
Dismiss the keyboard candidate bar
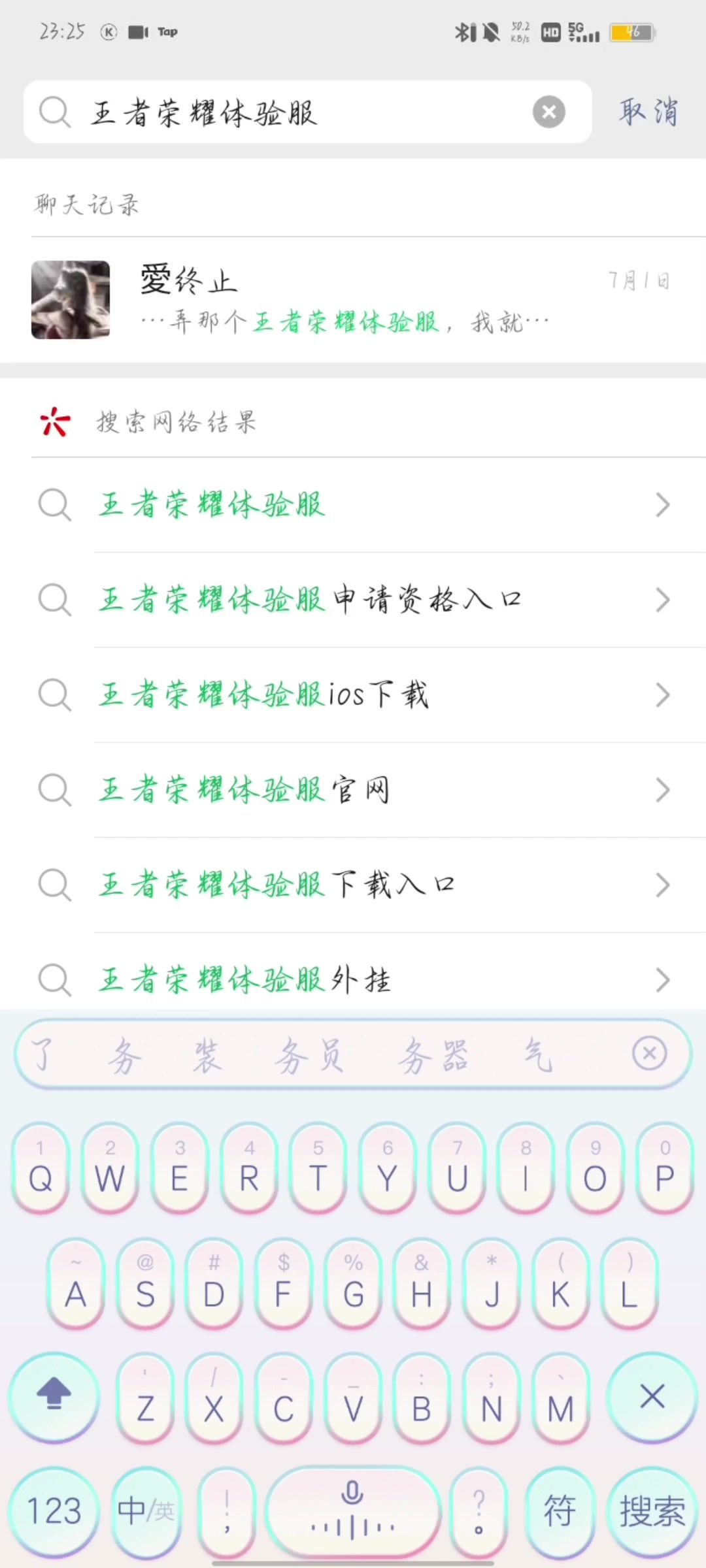point(649,1053)
